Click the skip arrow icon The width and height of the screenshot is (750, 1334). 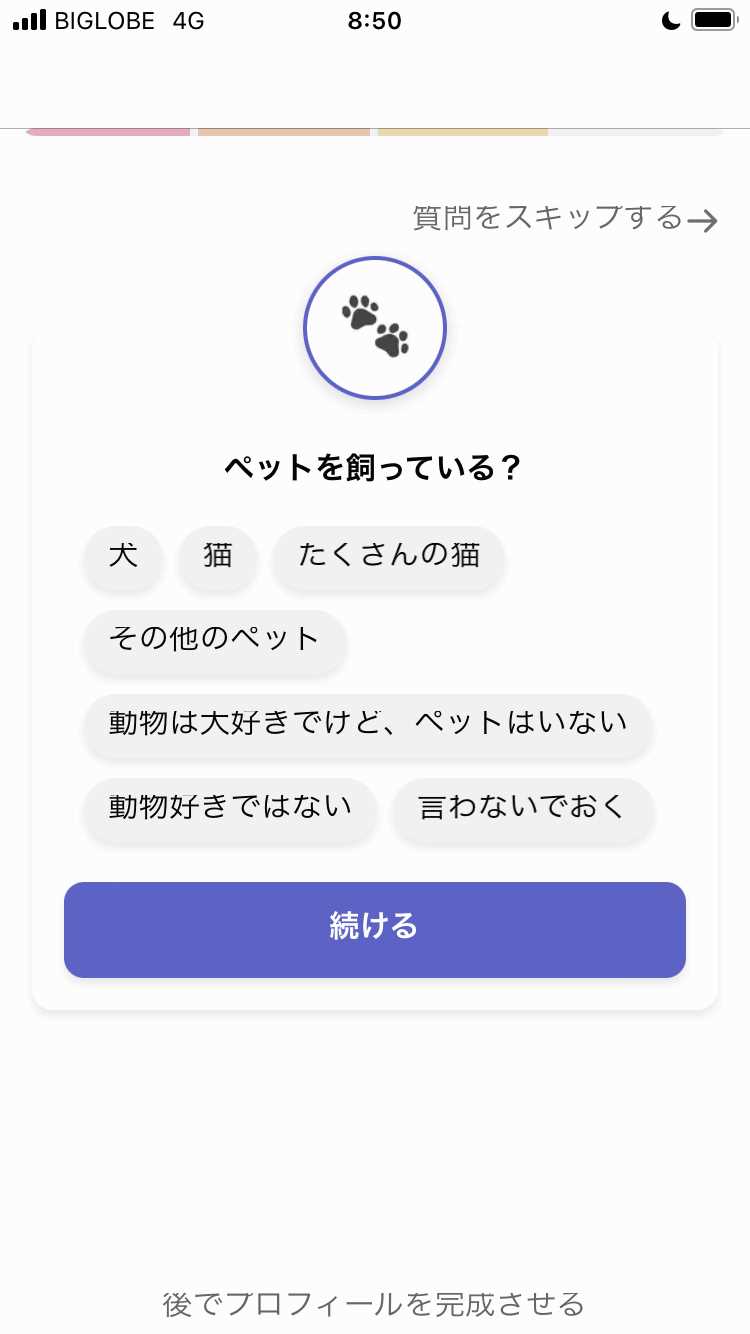(x=703, y=220)
